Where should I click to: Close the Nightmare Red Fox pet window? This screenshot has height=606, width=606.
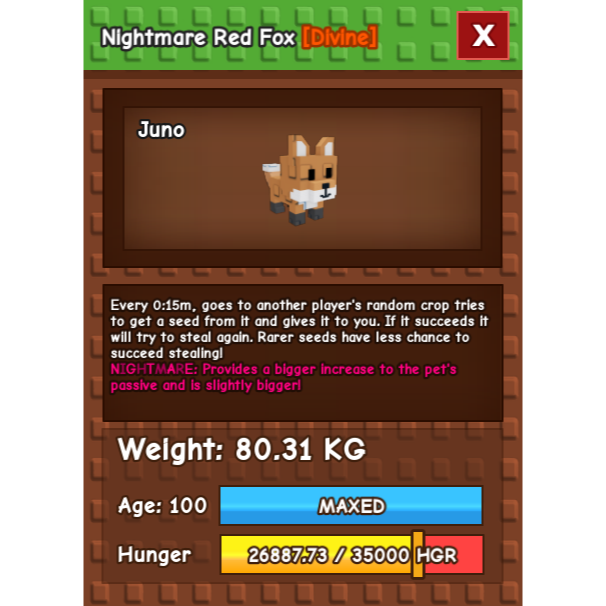point(483,36)
